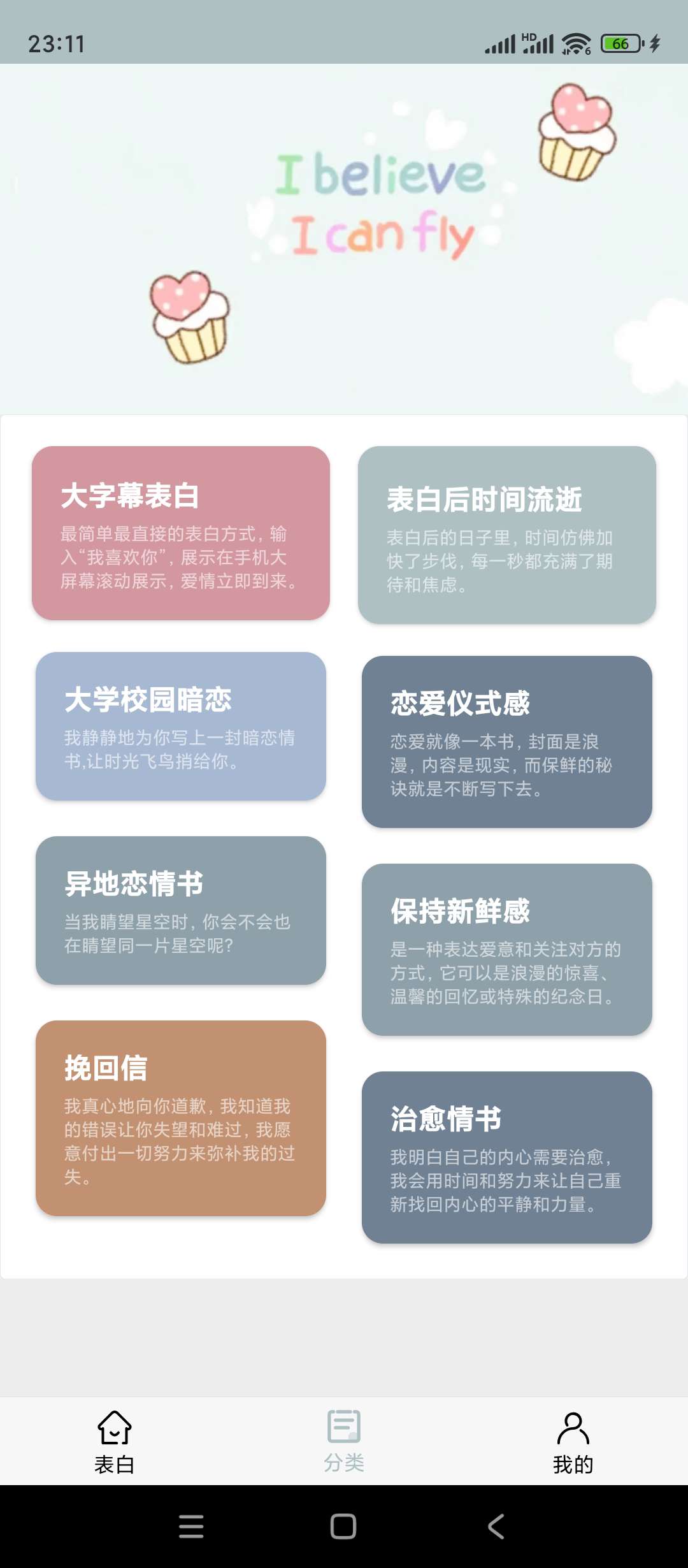
Task: Tap the system home button
Action: pyautogui.click(x=343, y=1527)
